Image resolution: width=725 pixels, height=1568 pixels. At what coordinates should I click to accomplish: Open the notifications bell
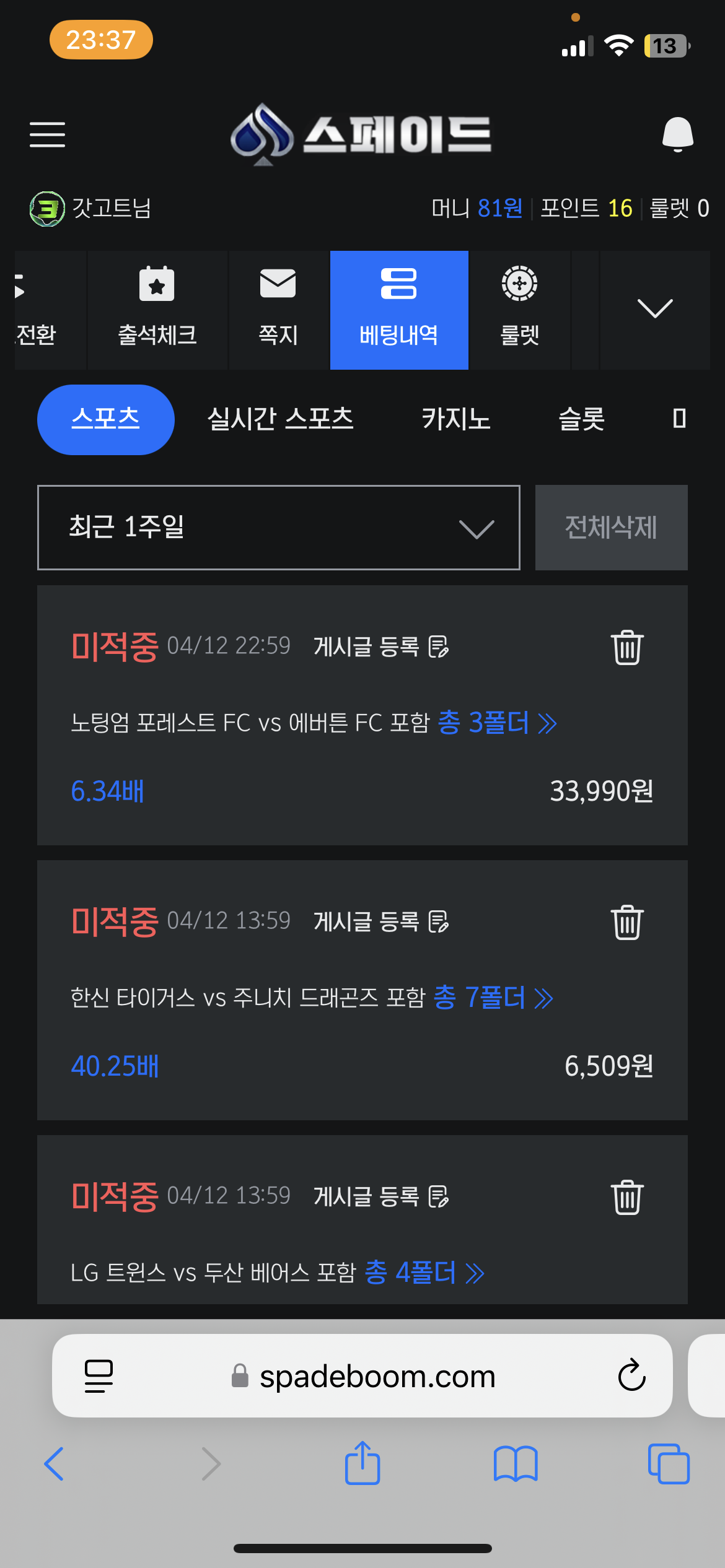tap(677, 134)
